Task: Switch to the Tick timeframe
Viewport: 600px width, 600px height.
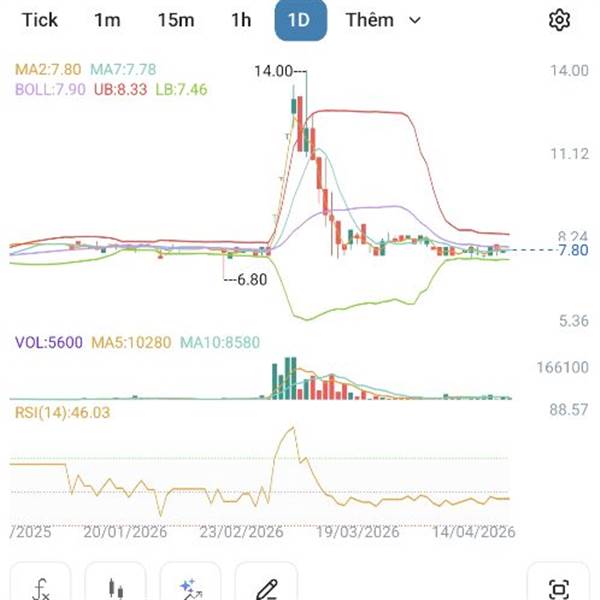Action: 39,20
